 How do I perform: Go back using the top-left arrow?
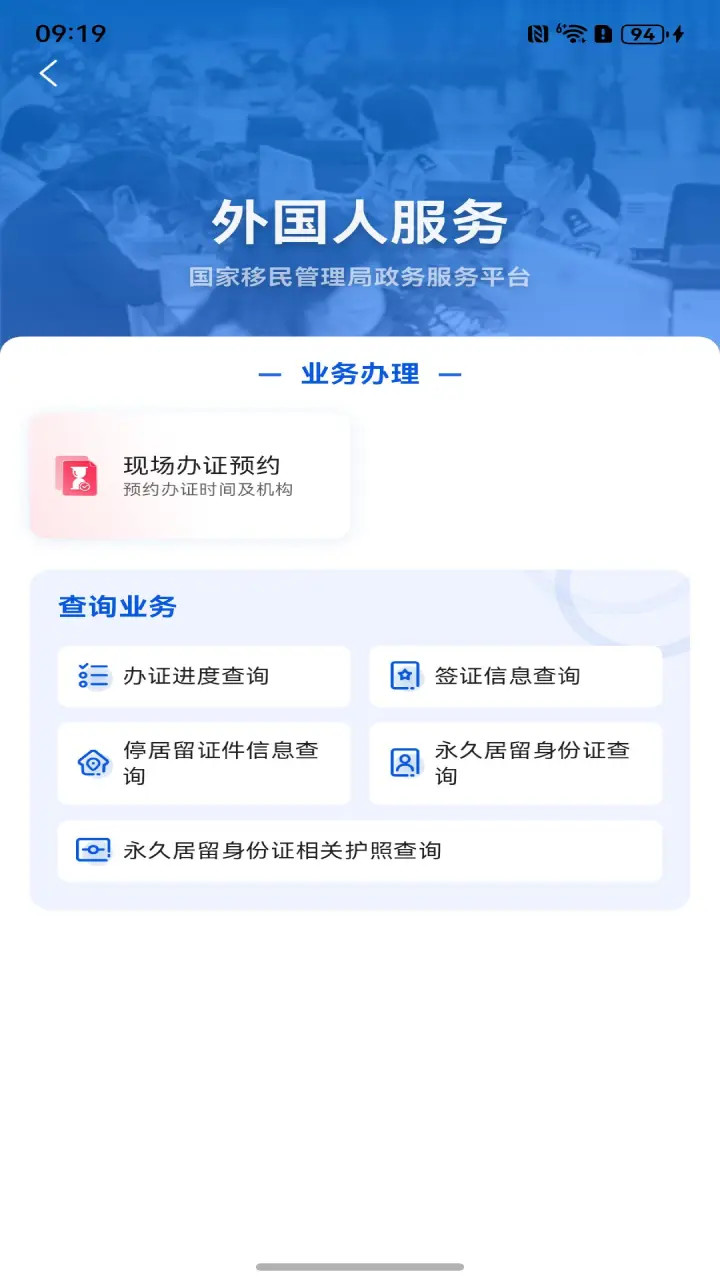click(x=48, y=73)
